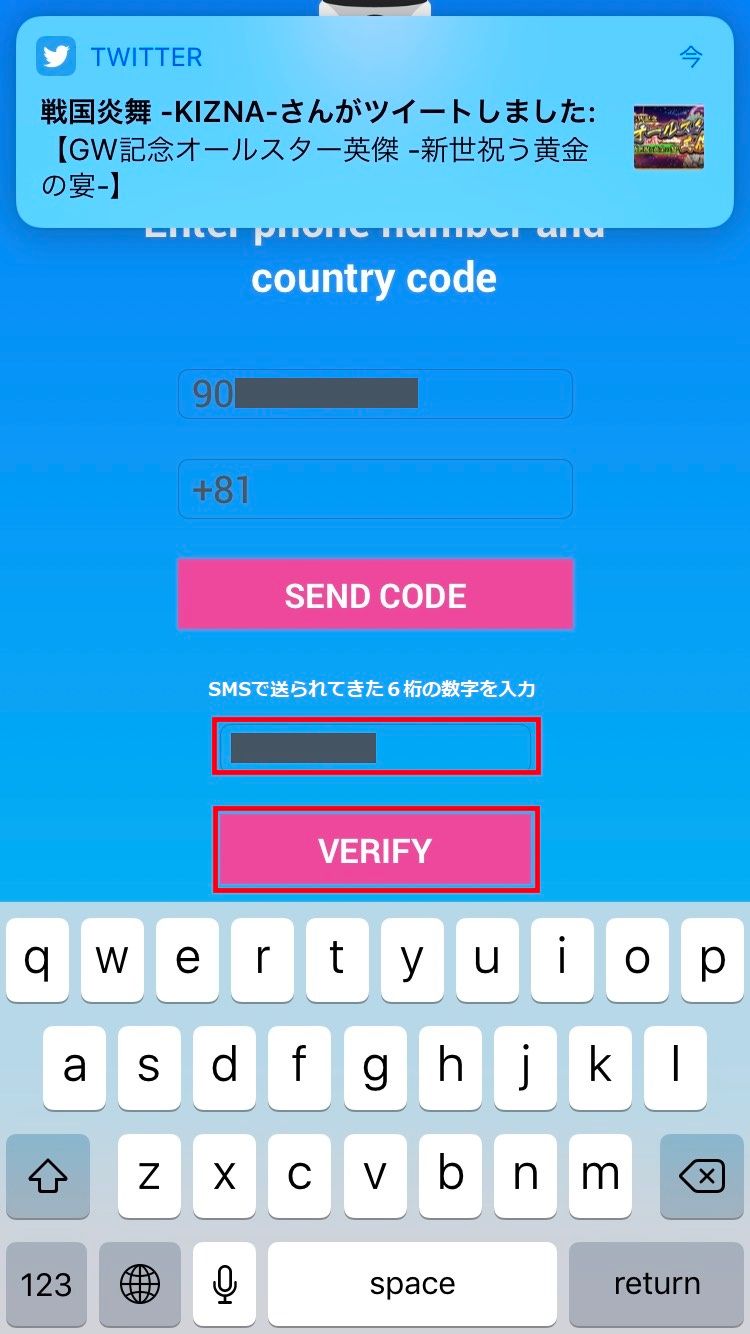The image size is (750, 1334).
Task: Tap the SEND CODE button
Action: (x=375, y=595)
